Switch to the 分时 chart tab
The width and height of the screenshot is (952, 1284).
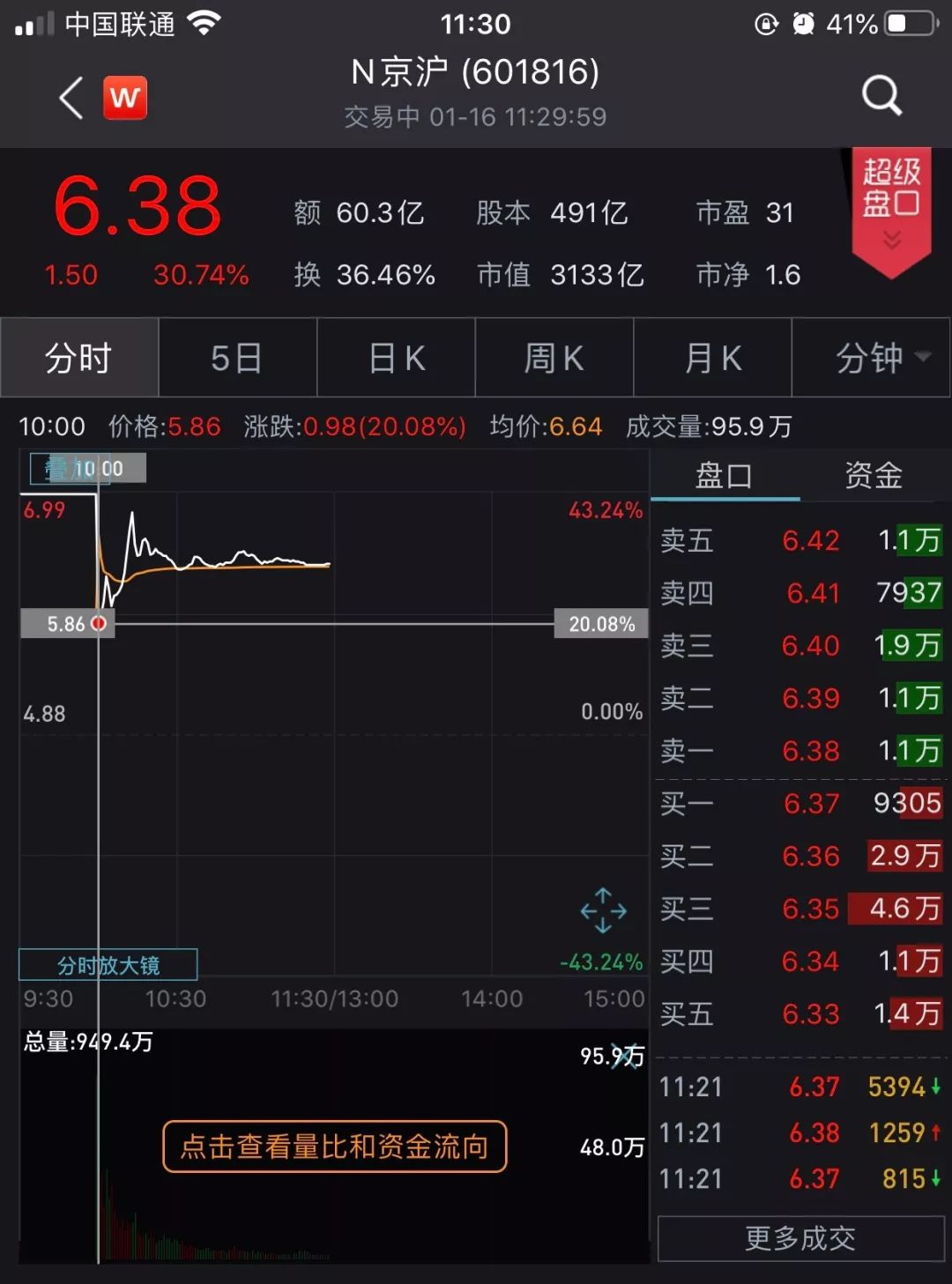tap(79, 358)
